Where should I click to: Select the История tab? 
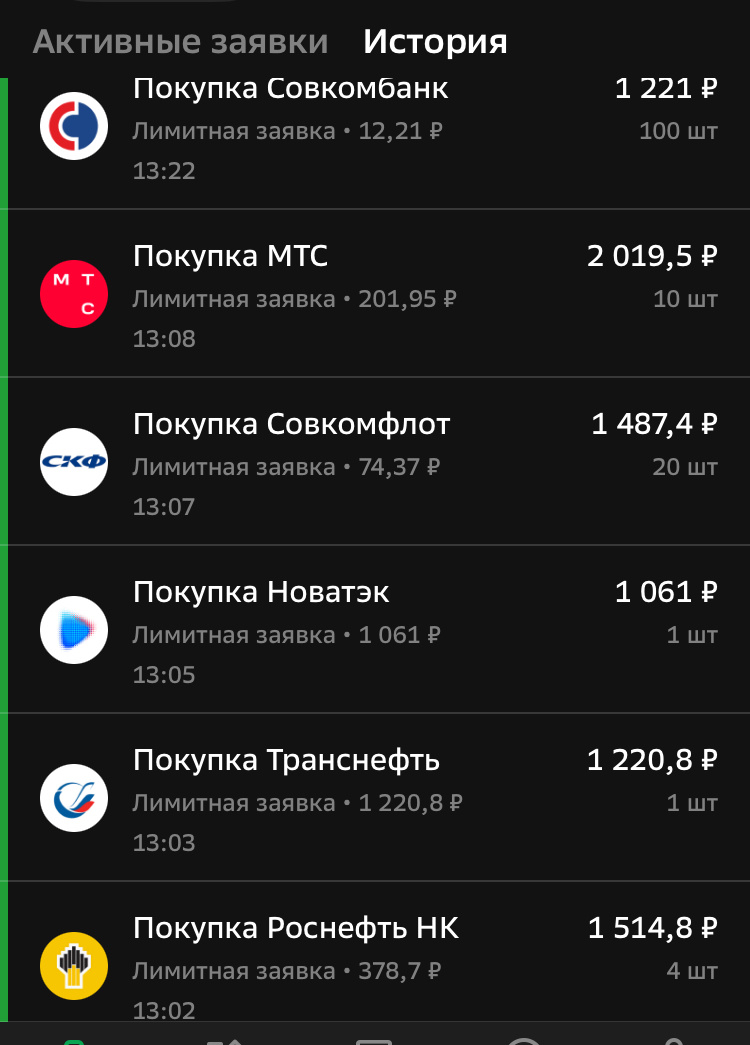pos(436,42)
